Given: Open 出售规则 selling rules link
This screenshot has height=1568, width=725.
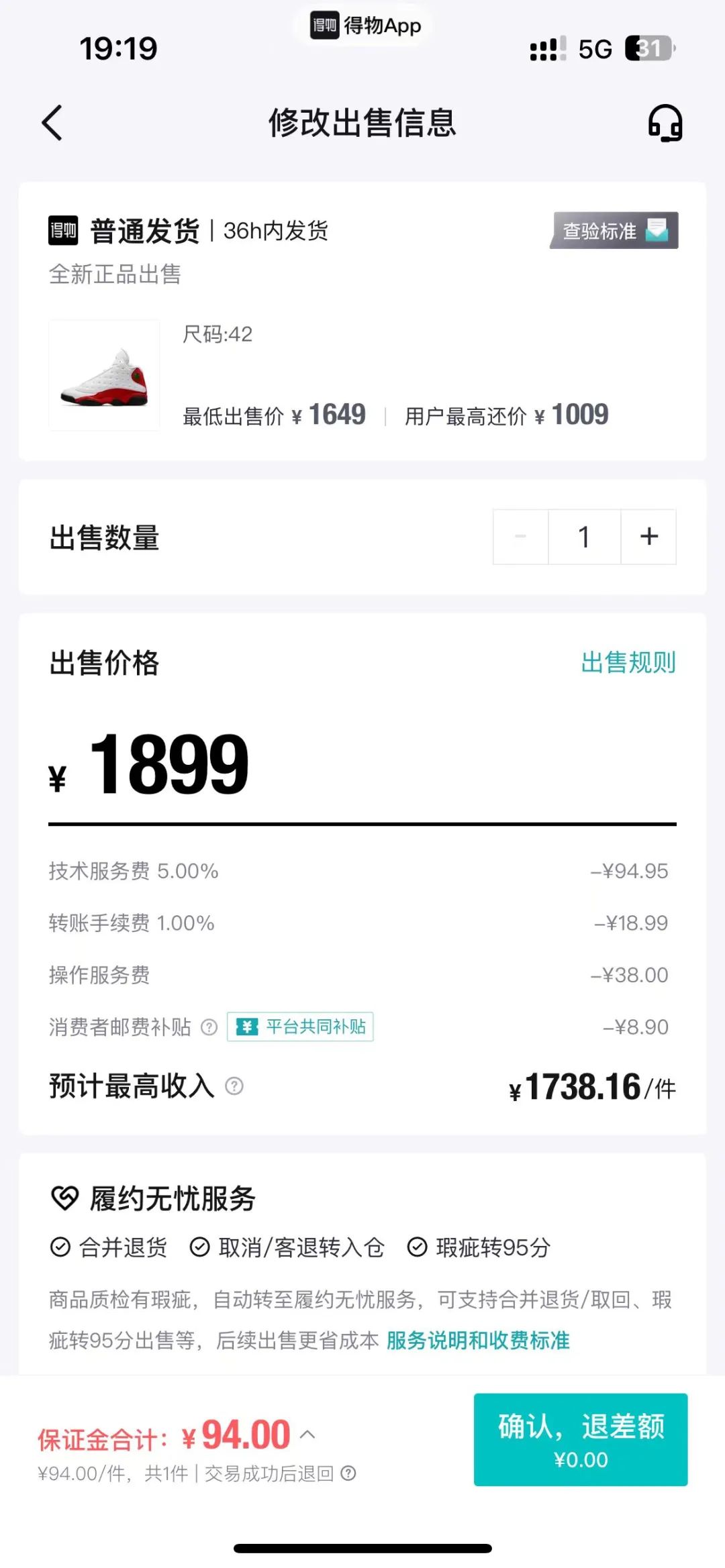Looking at the screenshot, I should (x=628, y=663).
